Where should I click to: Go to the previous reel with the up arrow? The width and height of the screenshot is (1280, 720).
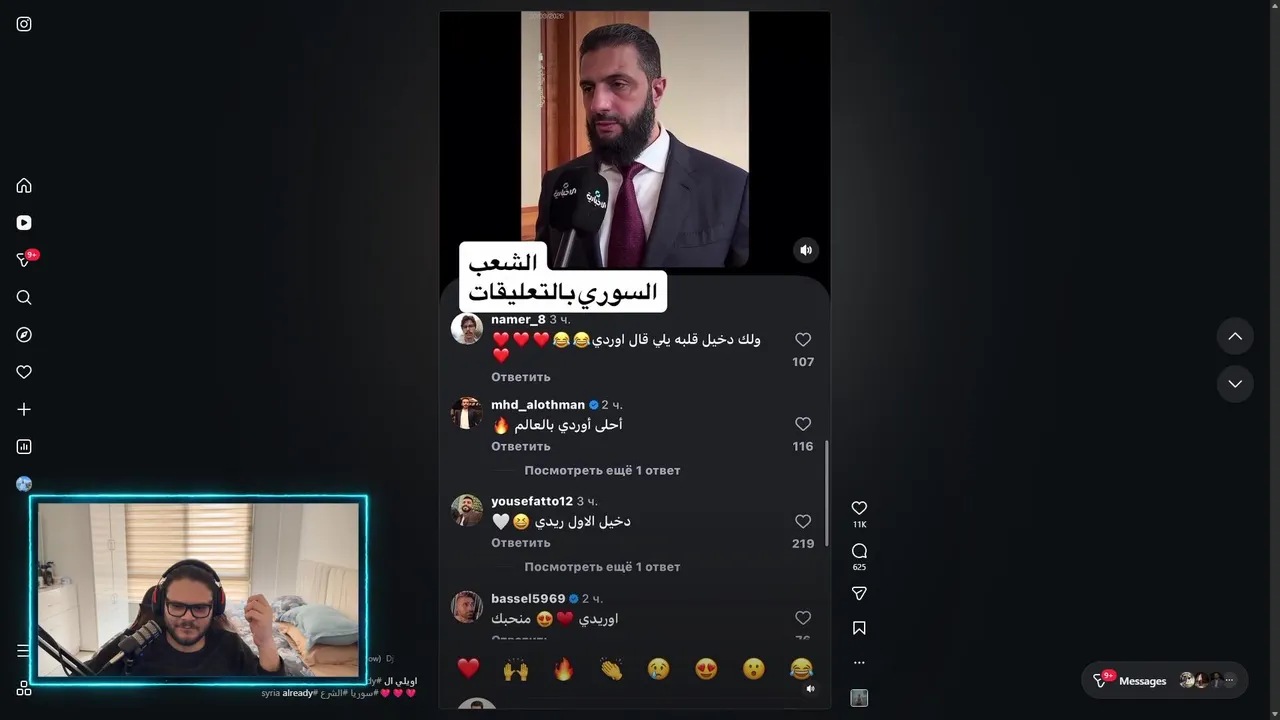click(1235, 336)
